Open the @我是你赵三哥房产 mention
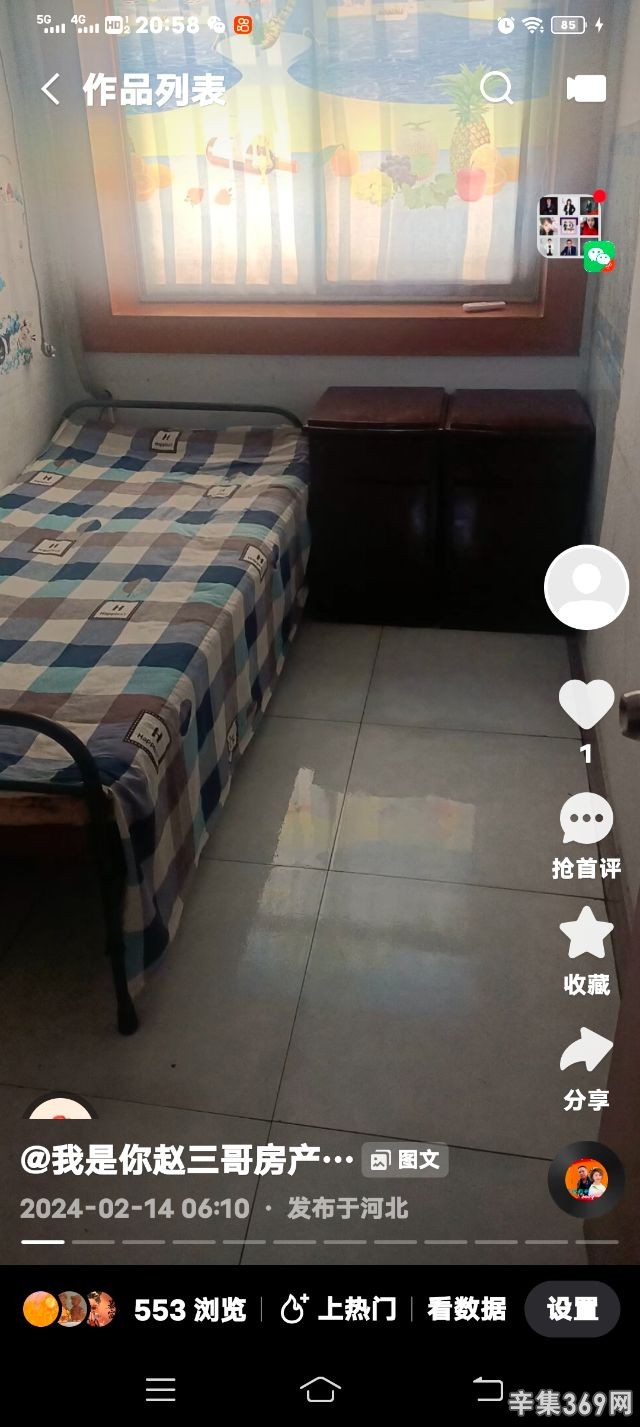Viewport: 640px width, 1427px height. tap(187, 1160)
